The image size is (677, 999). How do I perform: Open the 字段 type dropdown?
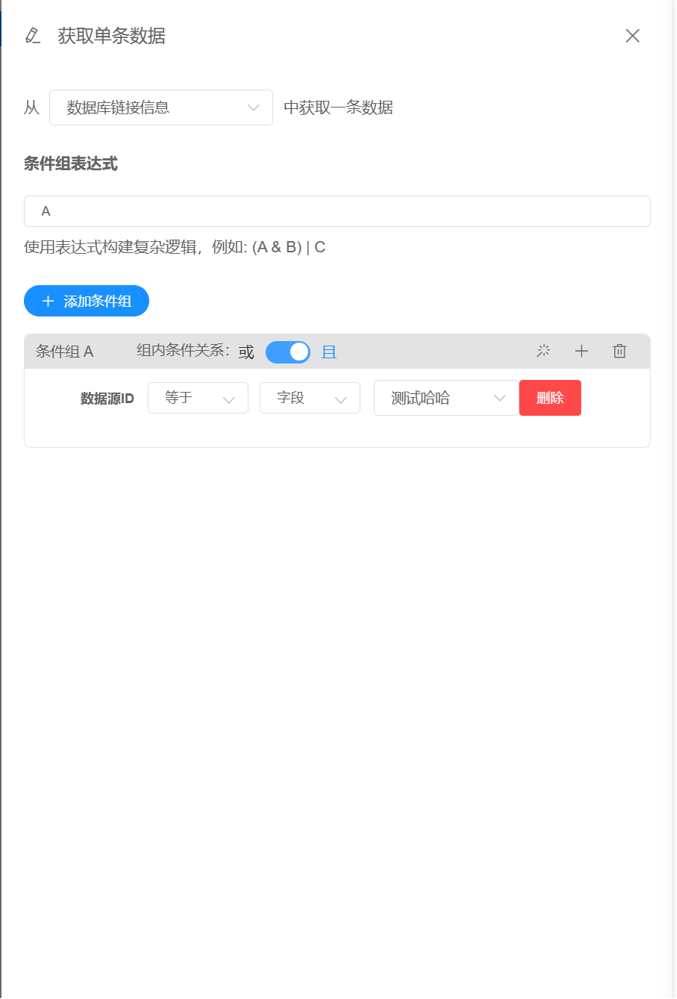[310, 398]
